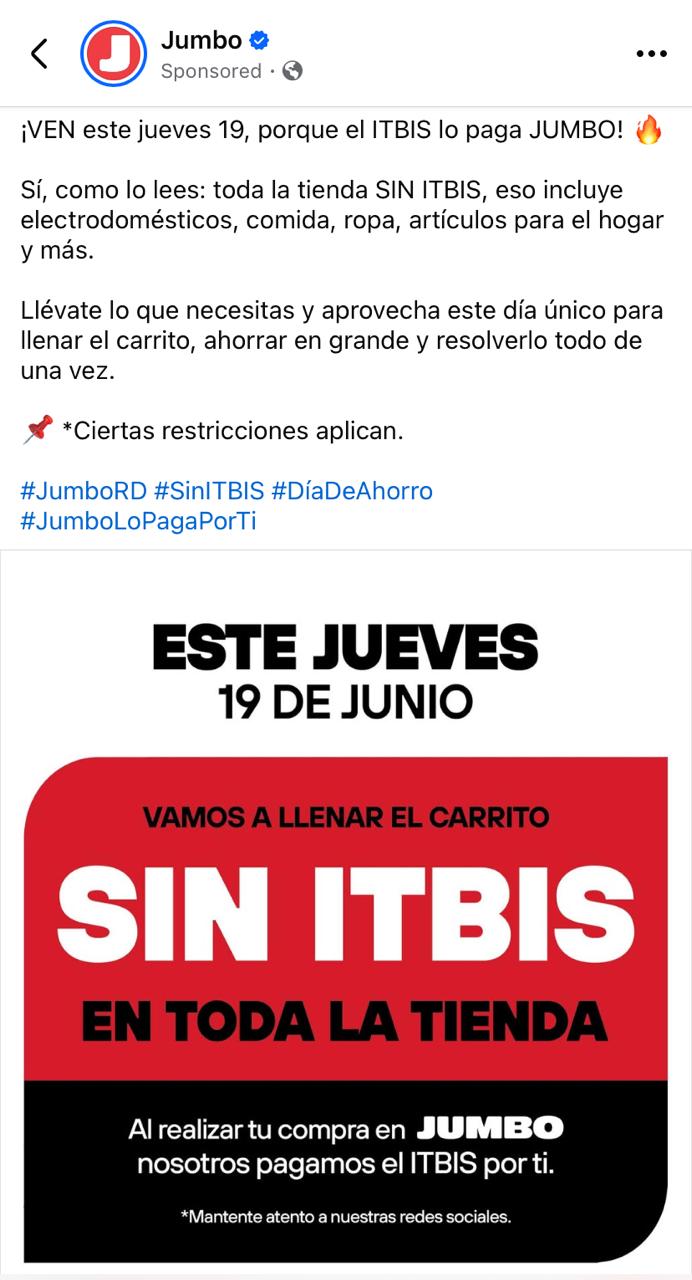Open the SIN ITBIS ad image
Viewport: 692px width, 1280px height.
coord(346,912)
